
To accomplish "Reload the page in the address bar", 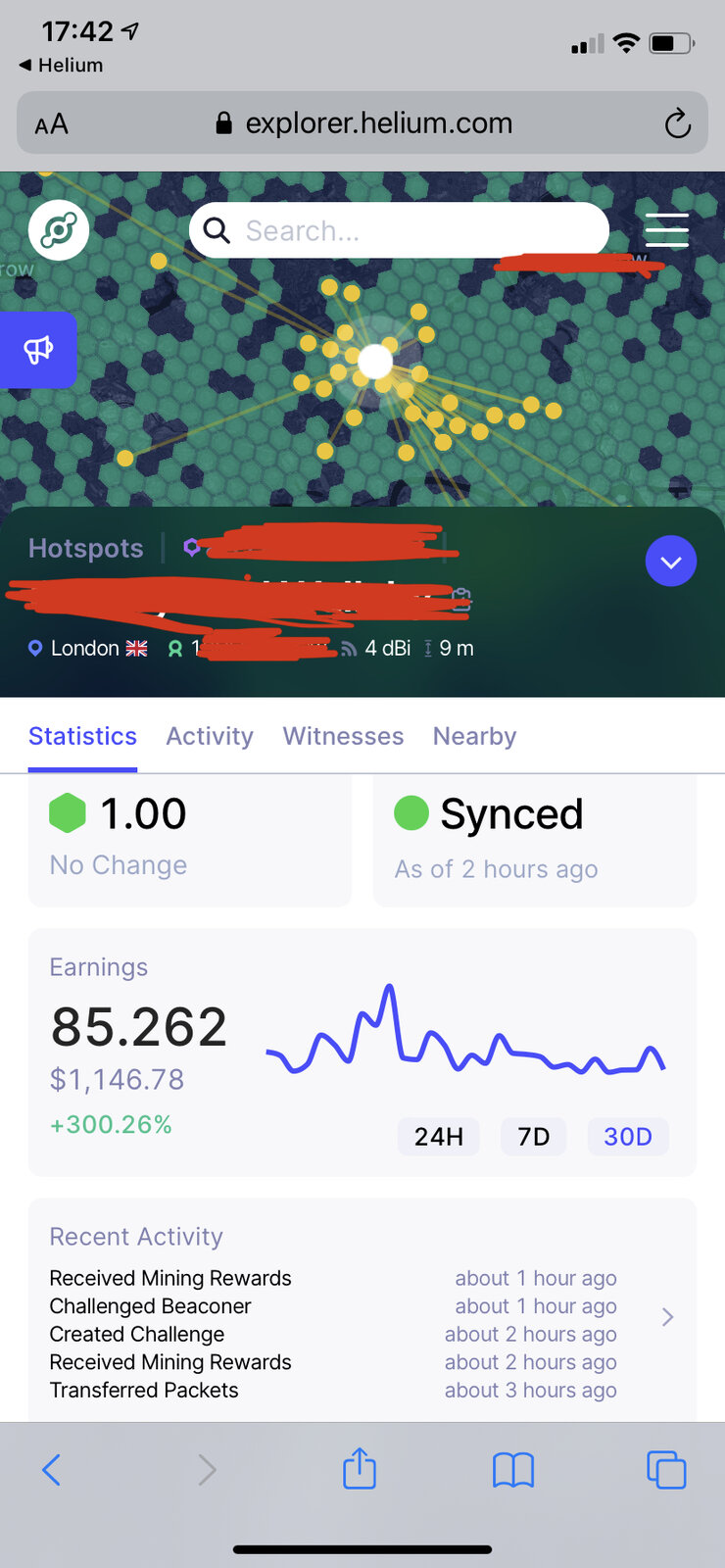I will 677,123.
